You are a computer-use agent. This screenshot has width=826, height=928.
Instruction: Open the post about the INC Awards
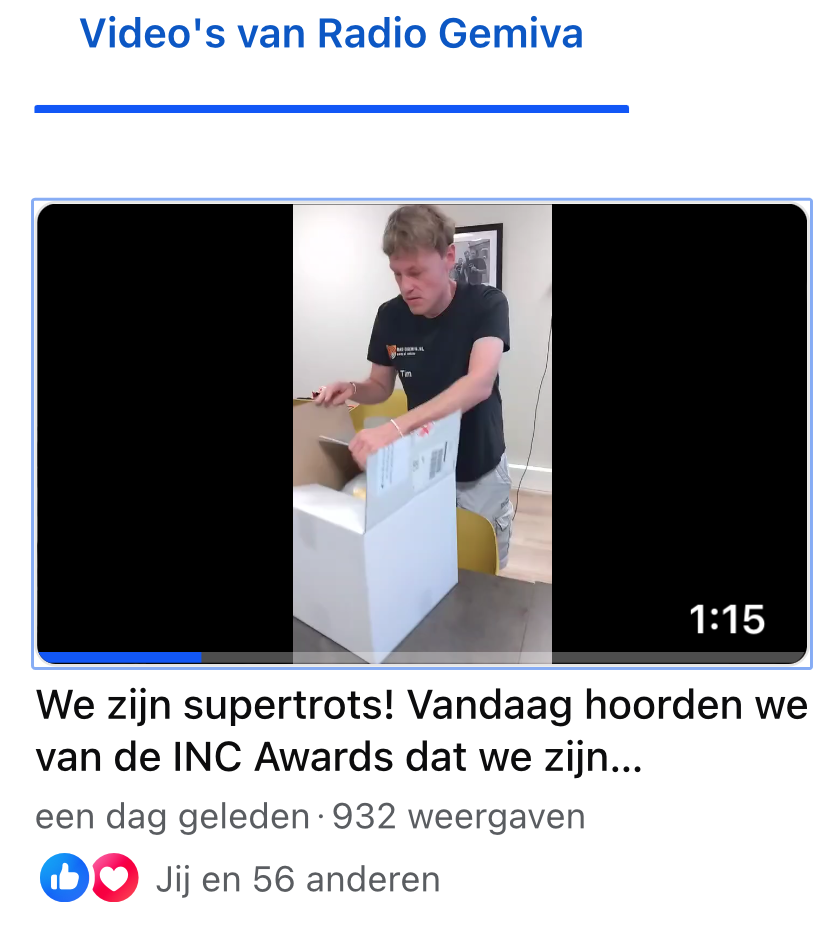click(x=420, y=731)
